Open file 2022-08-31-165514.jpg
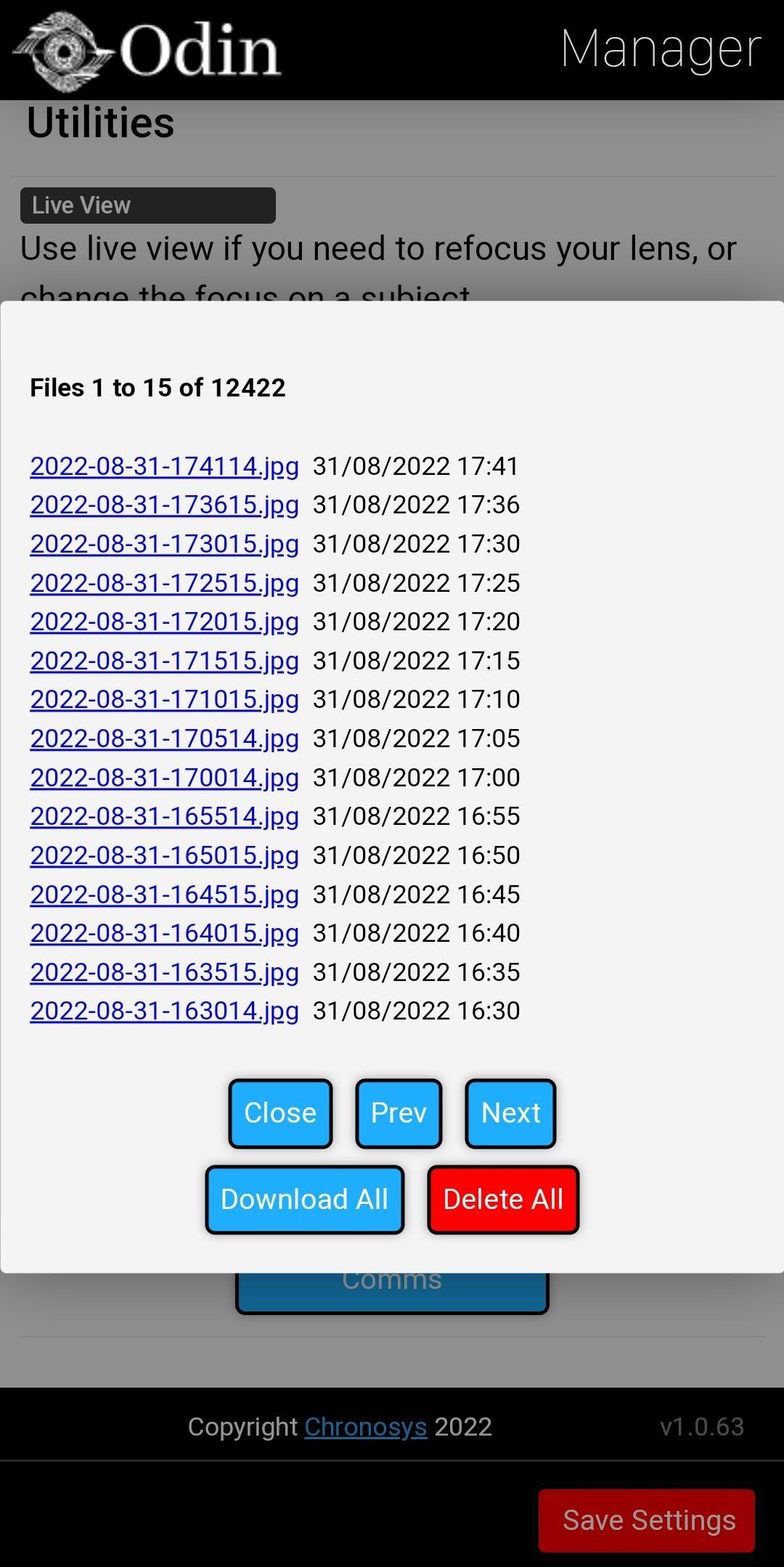This screenshot has width=784, height=1567. (x=164, y=816)
